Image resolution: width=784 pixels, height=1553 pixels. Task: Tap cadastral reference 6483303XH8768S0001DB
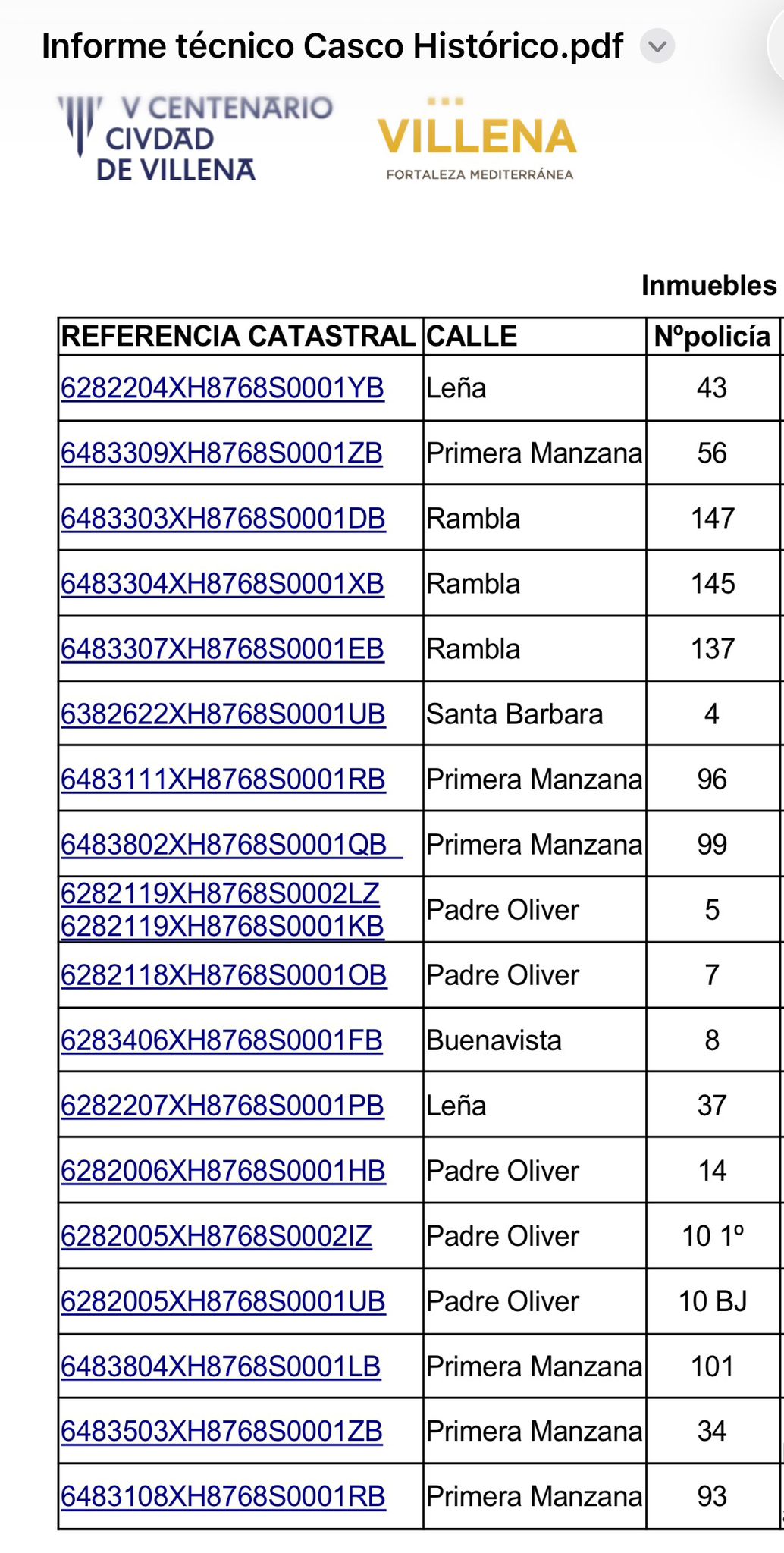pyautogui.click(x=223, y=519)
